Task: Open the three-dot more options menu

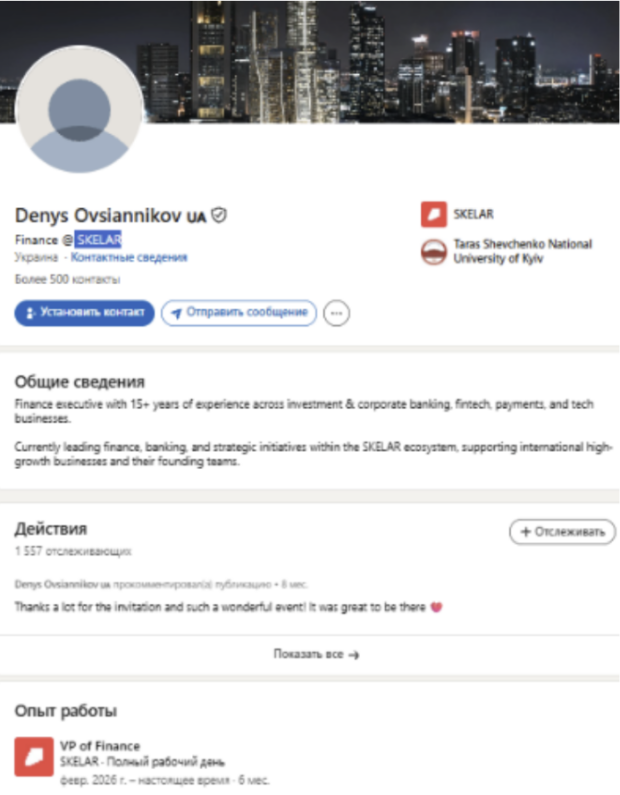Action: [x=337, y=313]
